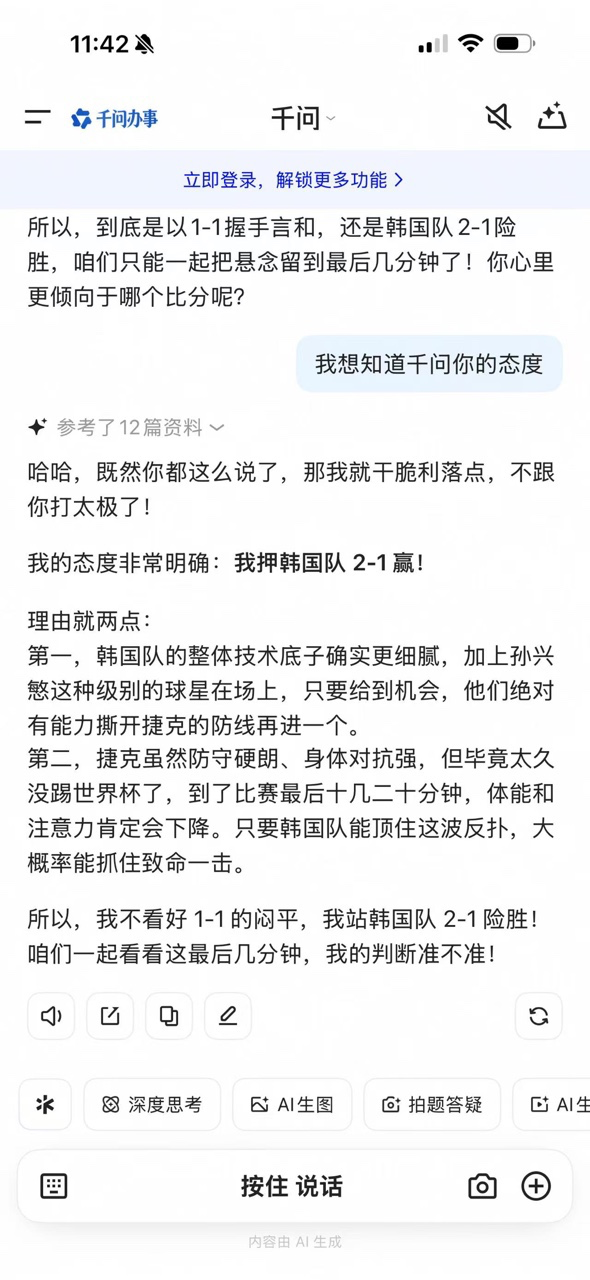Copy the answer text

click(x=169, y=1016)
